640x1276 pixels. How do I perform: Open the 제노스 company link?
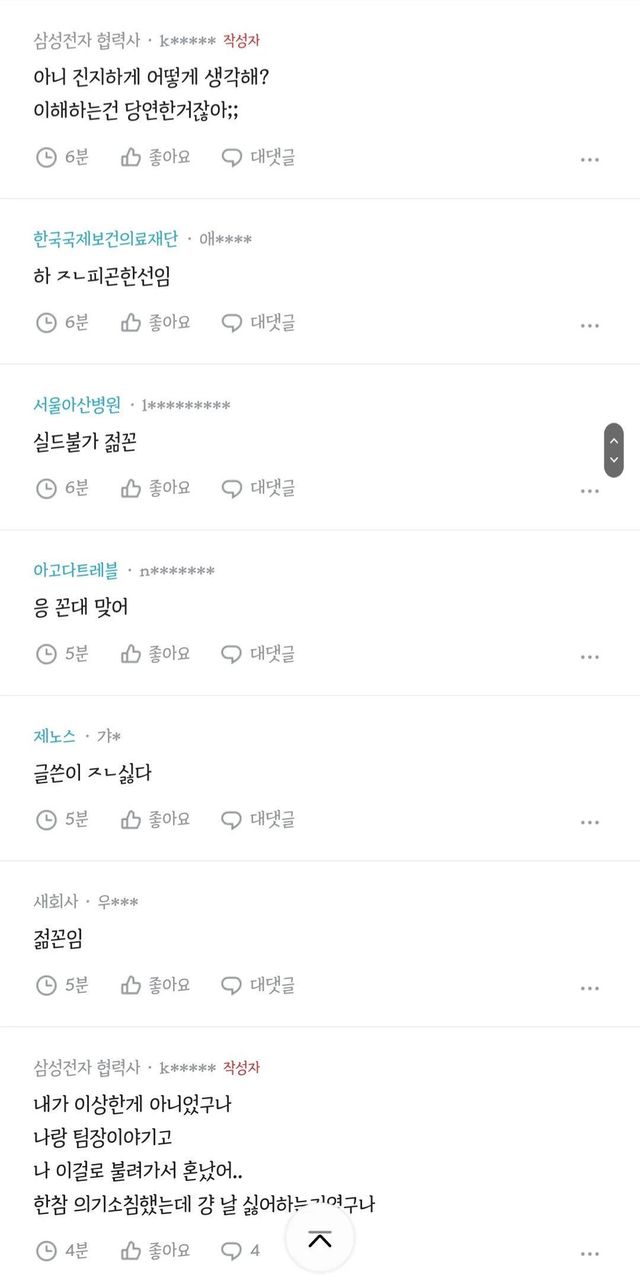coord(54,736)
